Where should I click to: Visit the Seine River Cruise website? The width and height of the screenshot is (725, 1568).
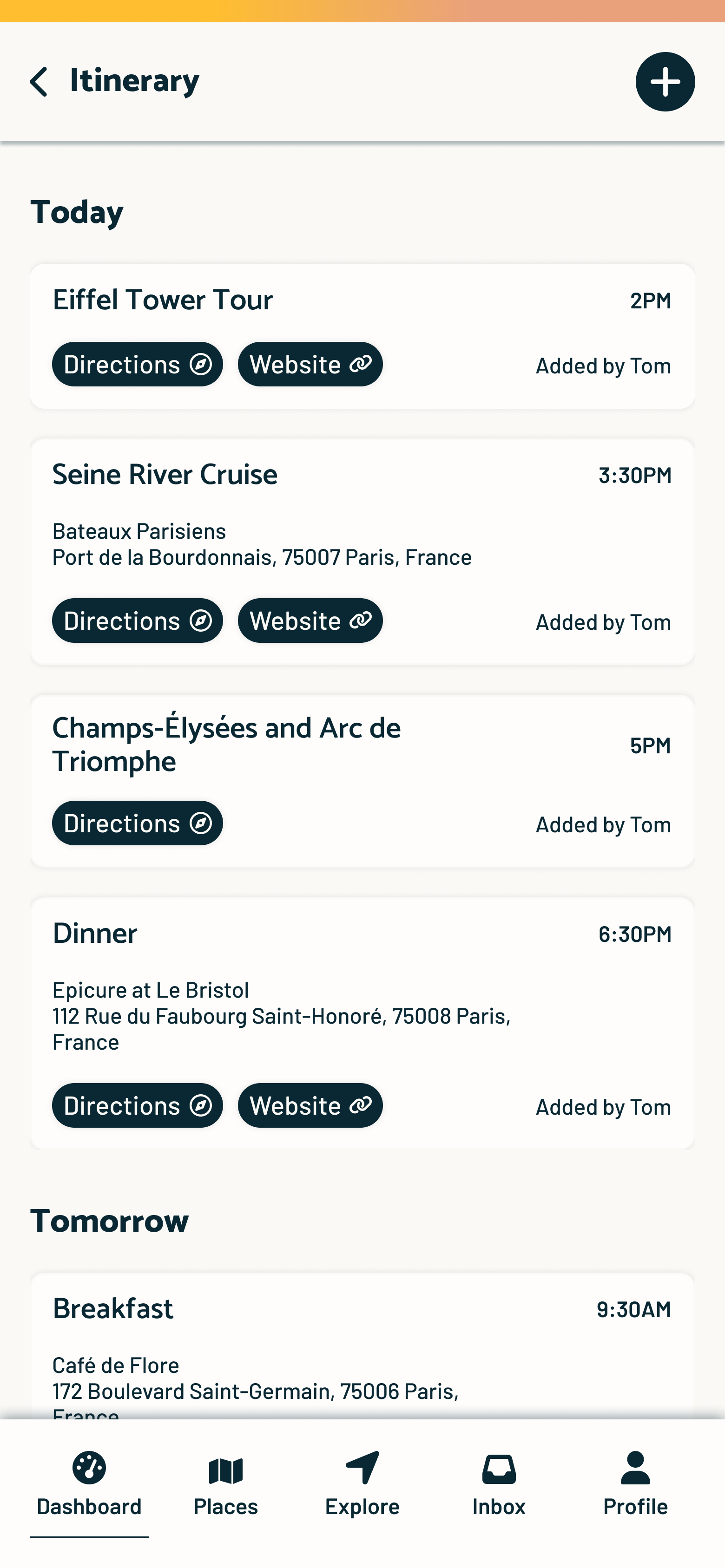pyautogui.click(x=310, y=621)
